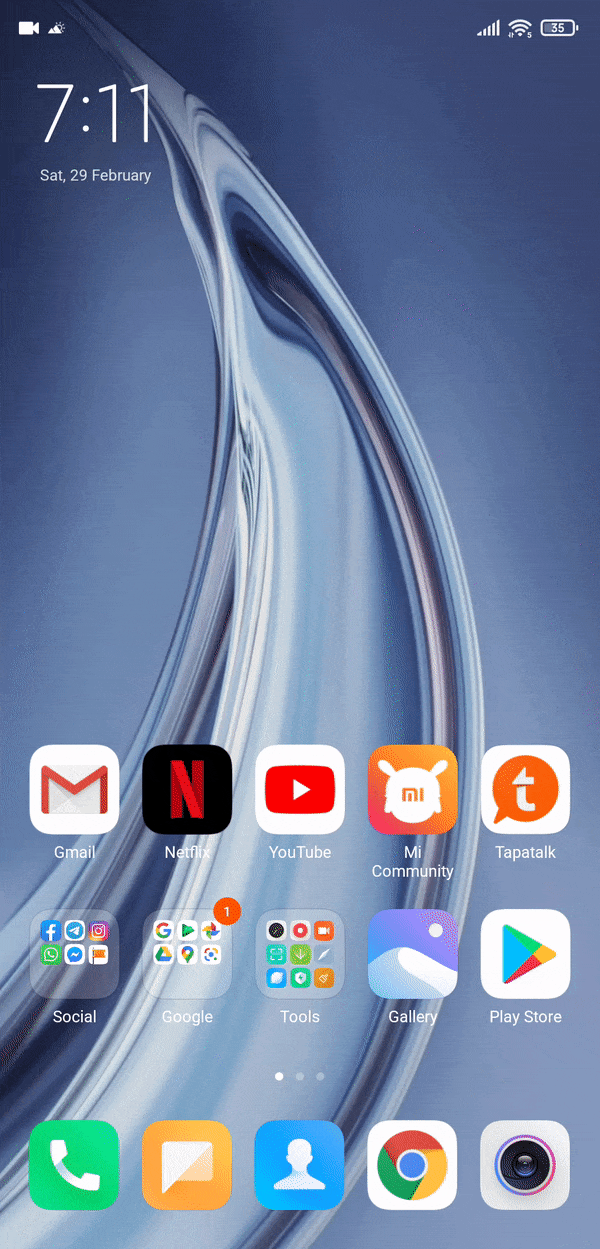Launch Tapatalk
Viewport: 600px width, 1249px height.
pyautogui.click(x=525, y=790)
